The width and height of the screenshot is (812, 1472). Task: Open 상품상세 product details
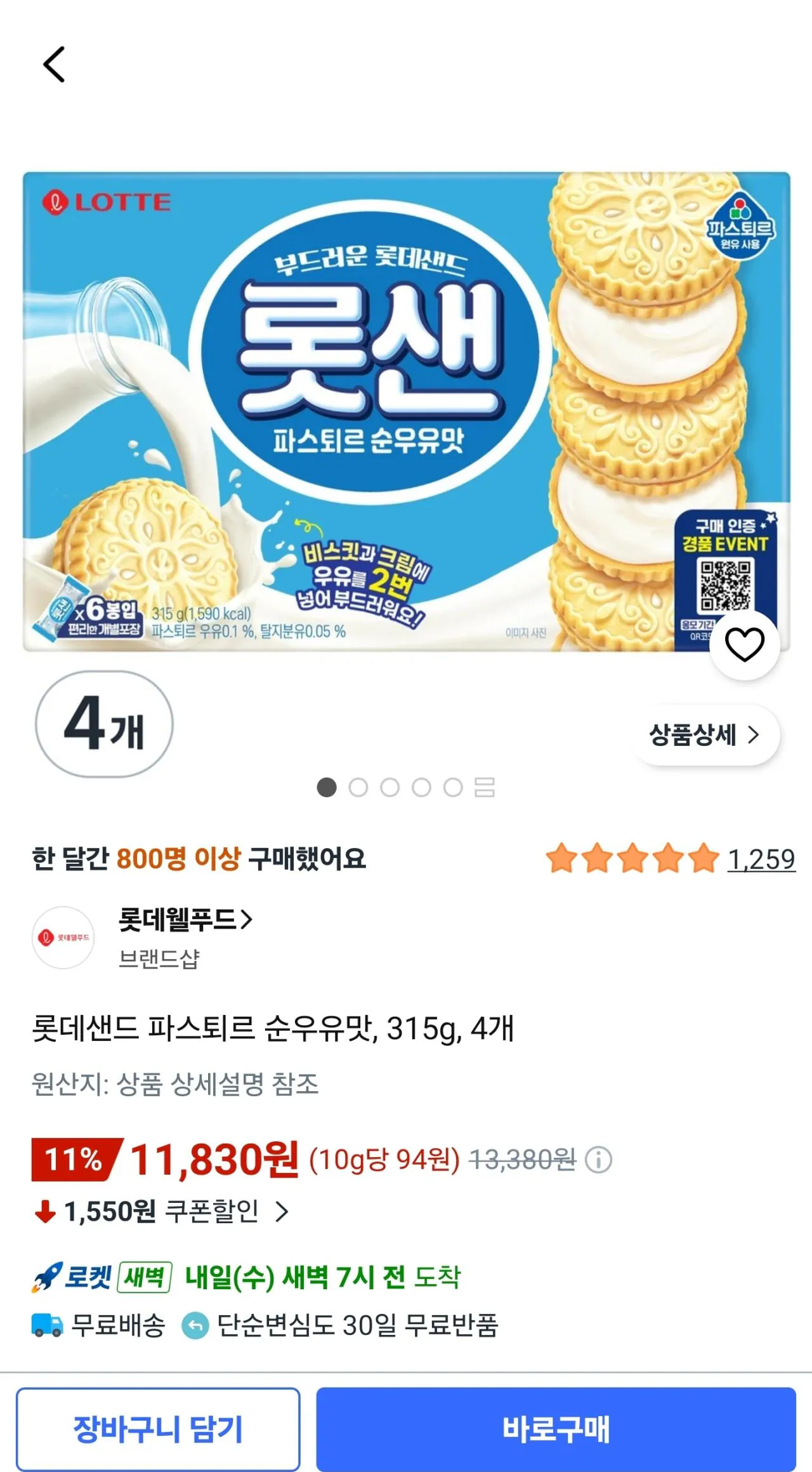[705, 734]
